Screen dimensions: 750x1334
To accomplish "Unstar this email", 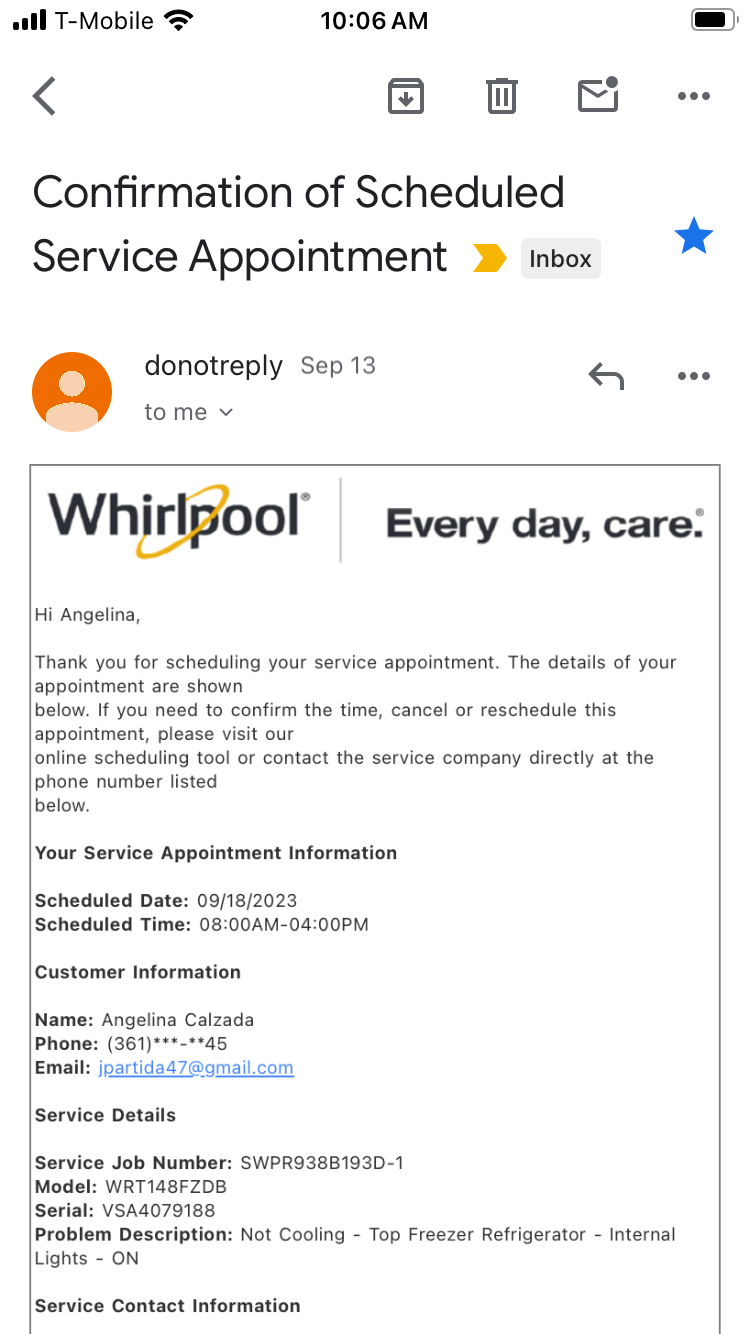I will [693, 238].
